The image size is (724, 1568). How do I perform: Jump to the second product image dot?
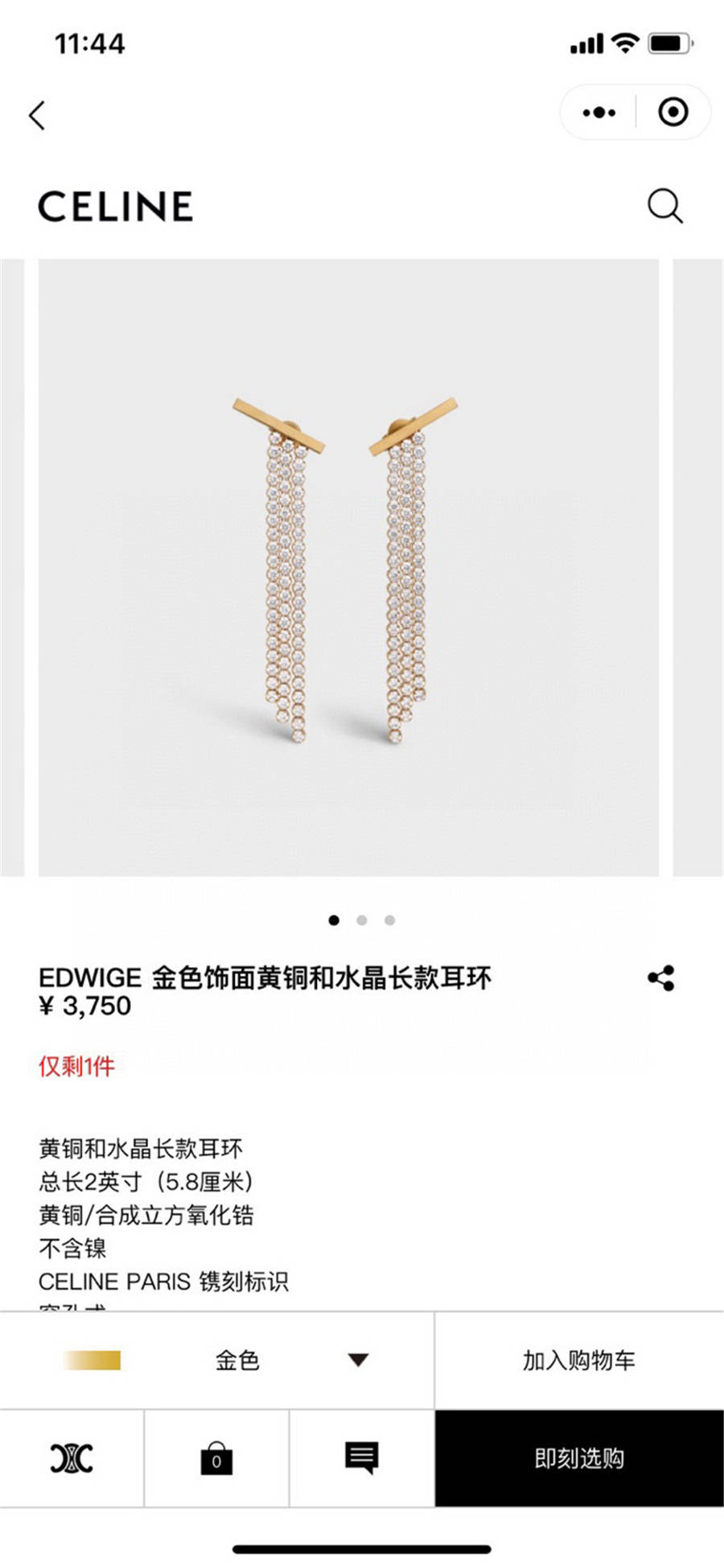point(362,920)
